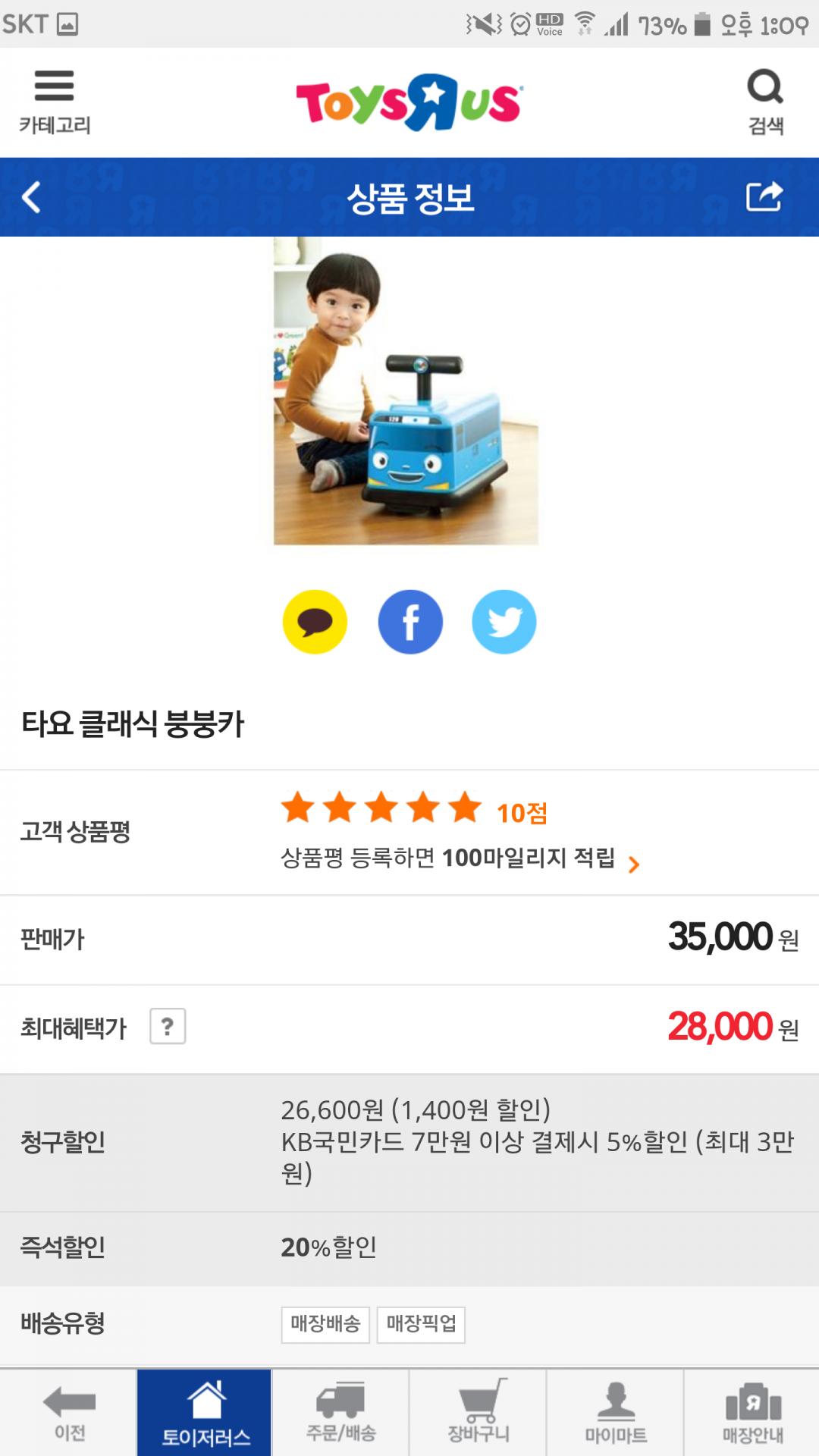Image resolution: width=819 pixels, height=1456 pixels.
Task: Go back from 상품 정보
Action: [x=32, y=198]
